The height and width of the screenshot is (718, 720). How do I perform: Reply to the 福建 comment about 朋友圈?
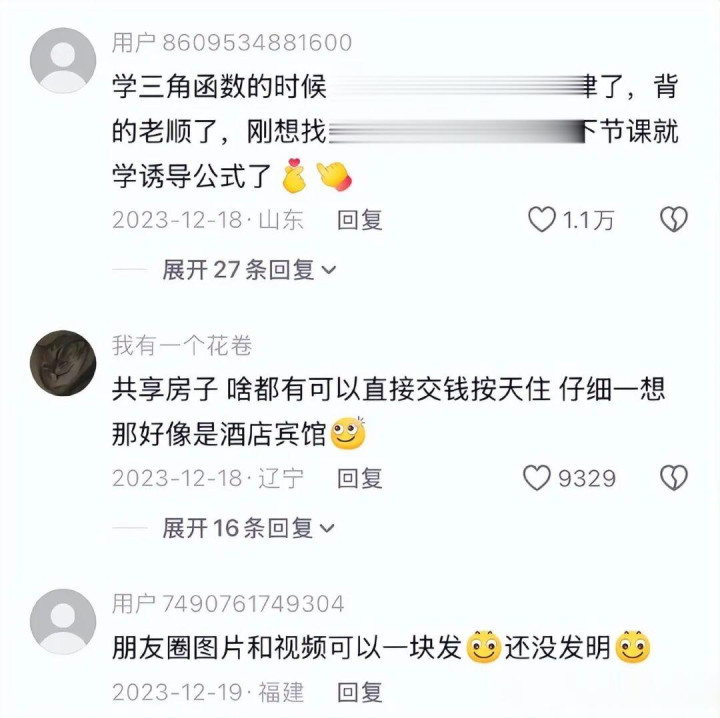coord(360,692)
